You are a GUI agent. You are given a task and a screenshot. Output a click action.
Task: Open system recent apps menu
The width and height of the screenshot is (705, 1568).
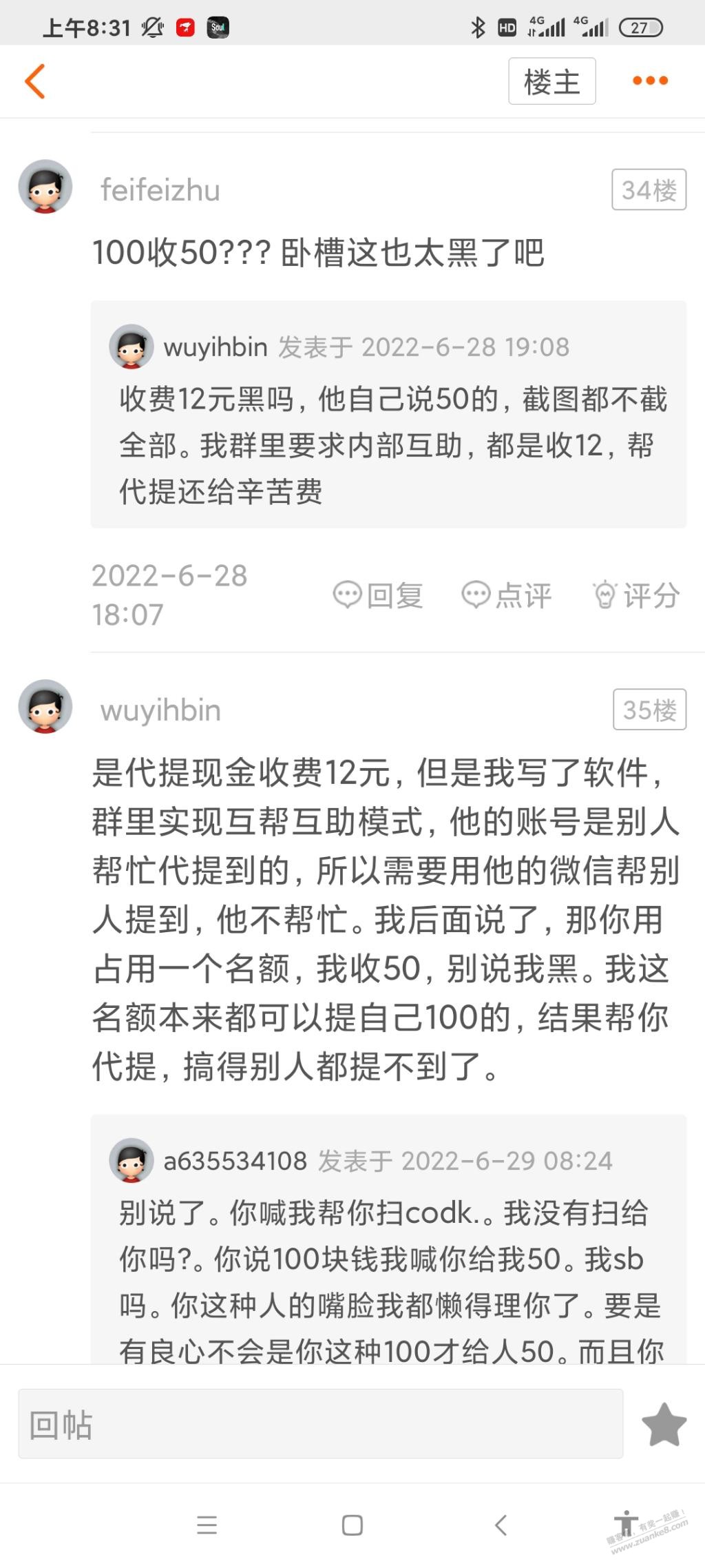point(207,1525)
